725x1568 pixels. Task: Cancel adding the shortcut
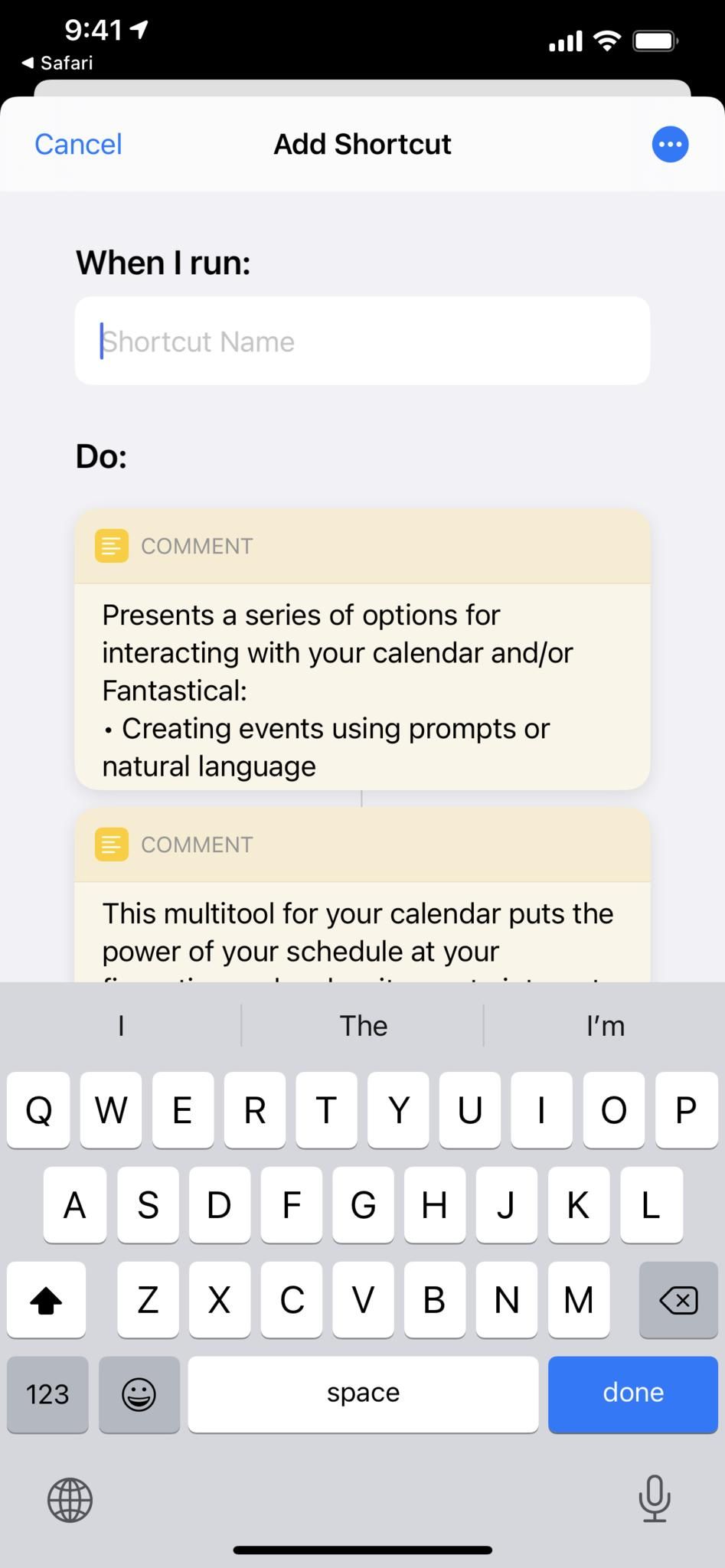[x=77, y=144]
